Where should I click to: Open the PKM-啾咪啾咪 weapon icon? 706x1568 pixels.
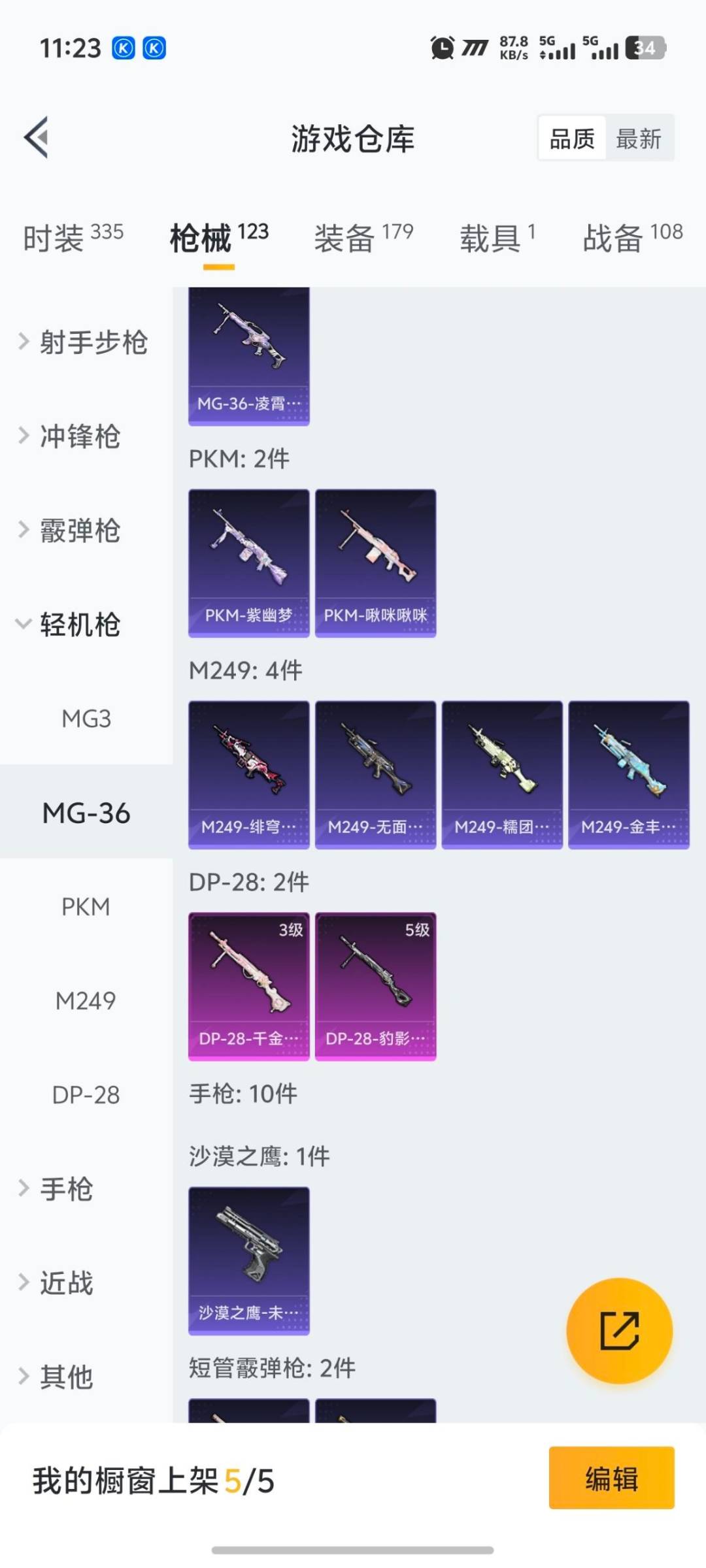376,563
